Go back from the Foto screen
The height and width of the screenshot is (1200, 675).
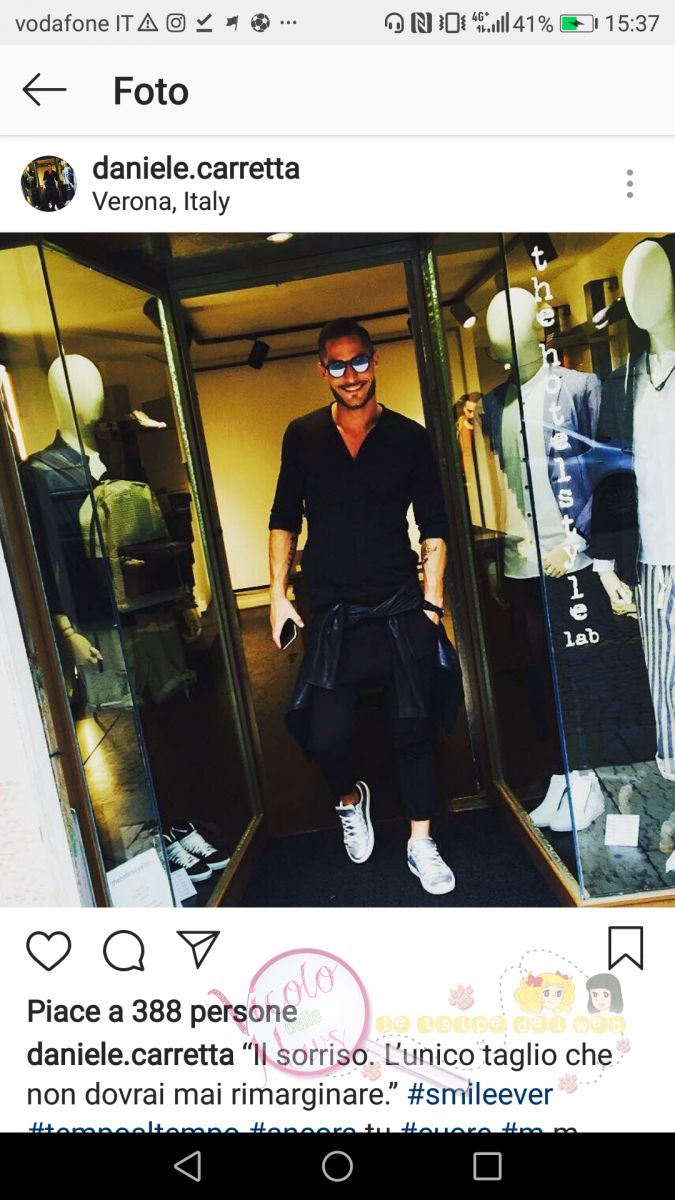44,90
